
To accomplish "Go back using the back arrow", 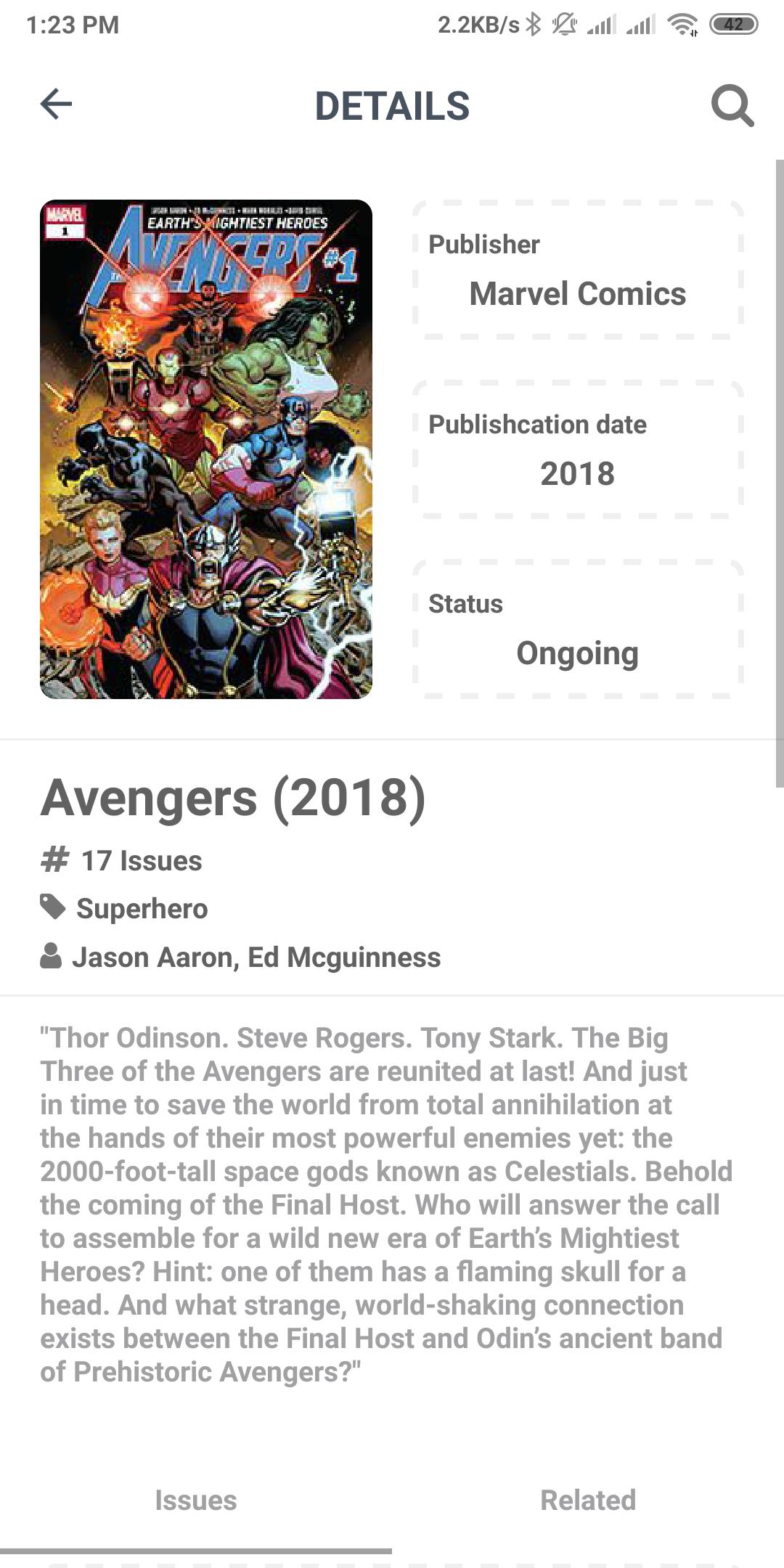I will [56, 104].
